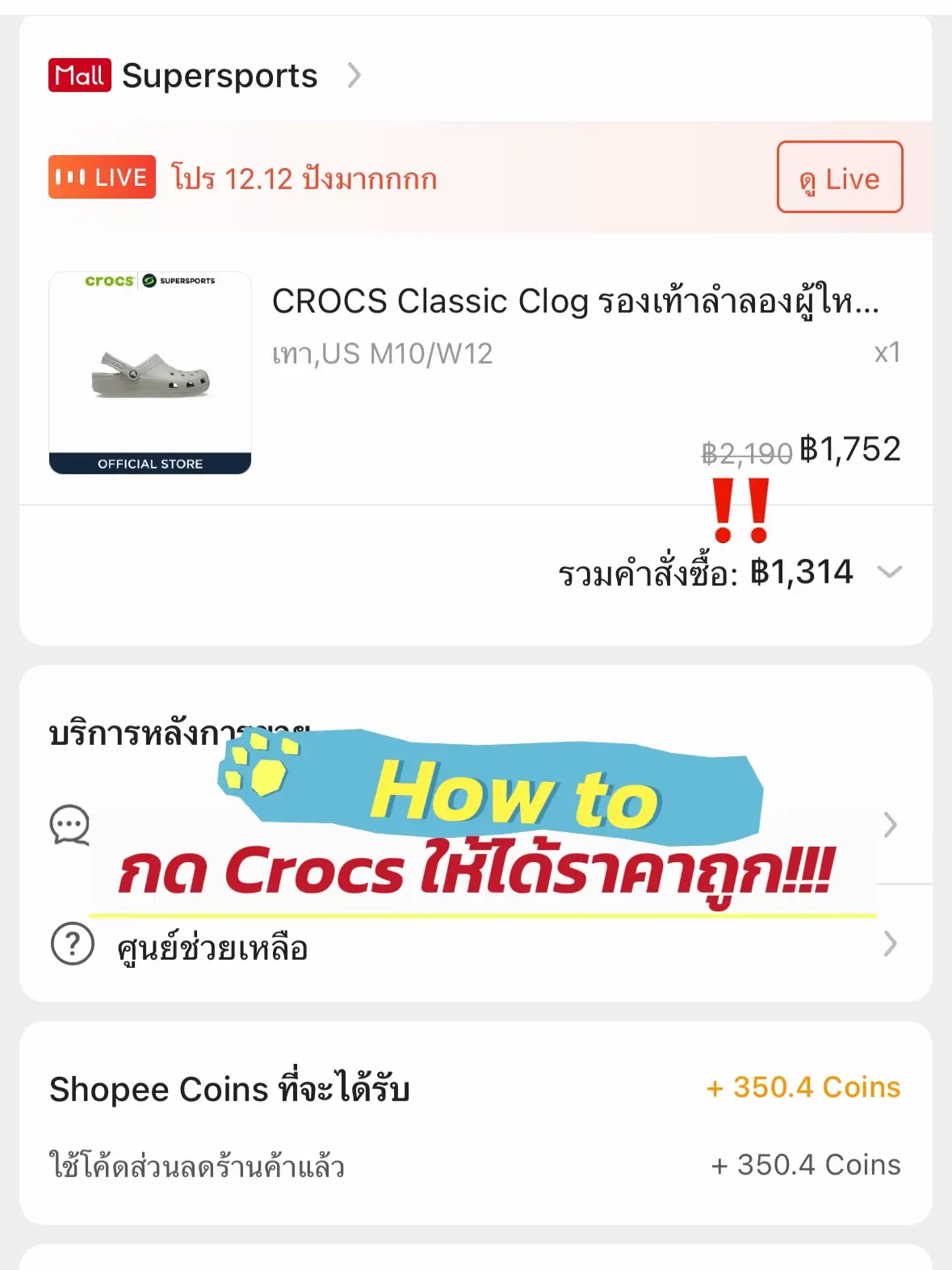
Task: Select the CROCS Classic Clog product title
Action: pyautogui.click(x=577, y=303)
